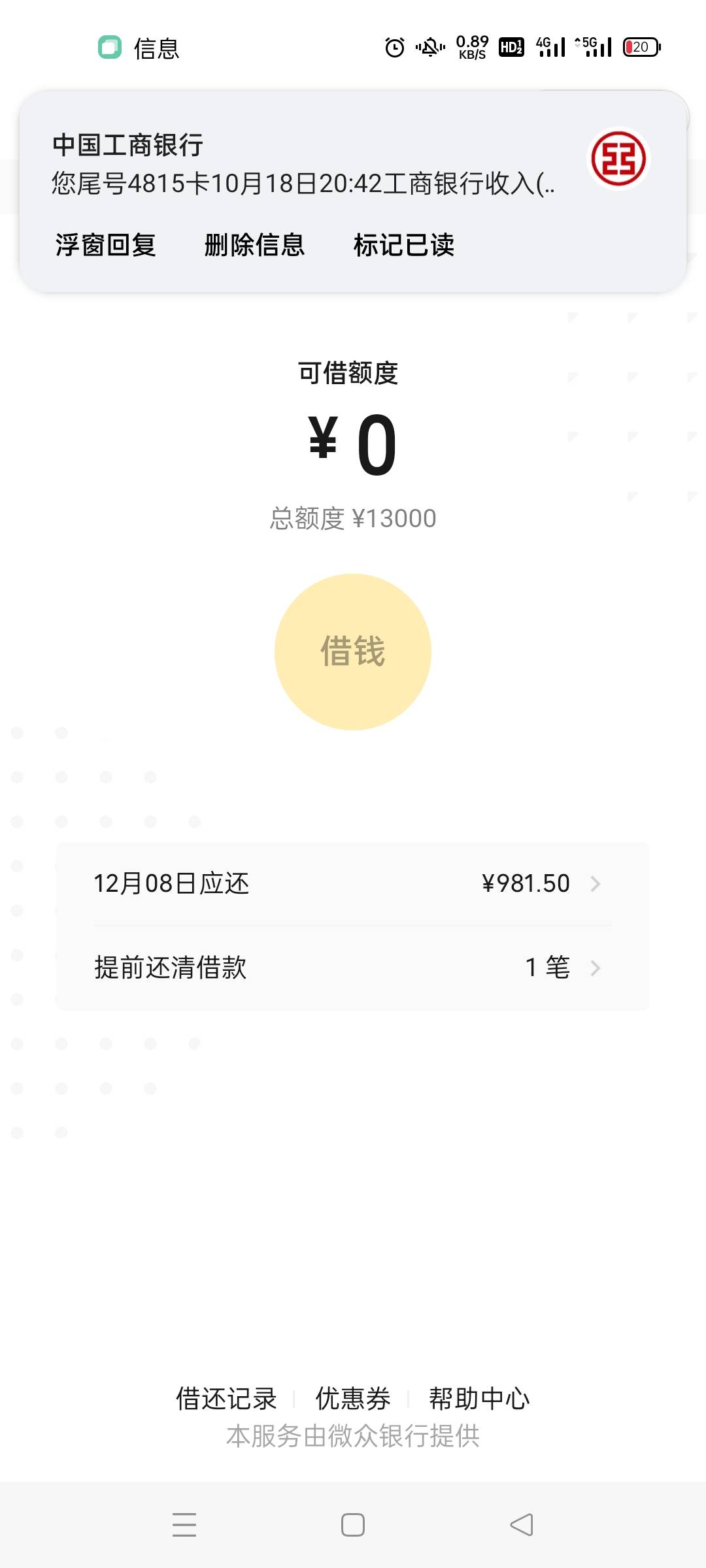Mark the message as read with 标记已读

[404, 245]
